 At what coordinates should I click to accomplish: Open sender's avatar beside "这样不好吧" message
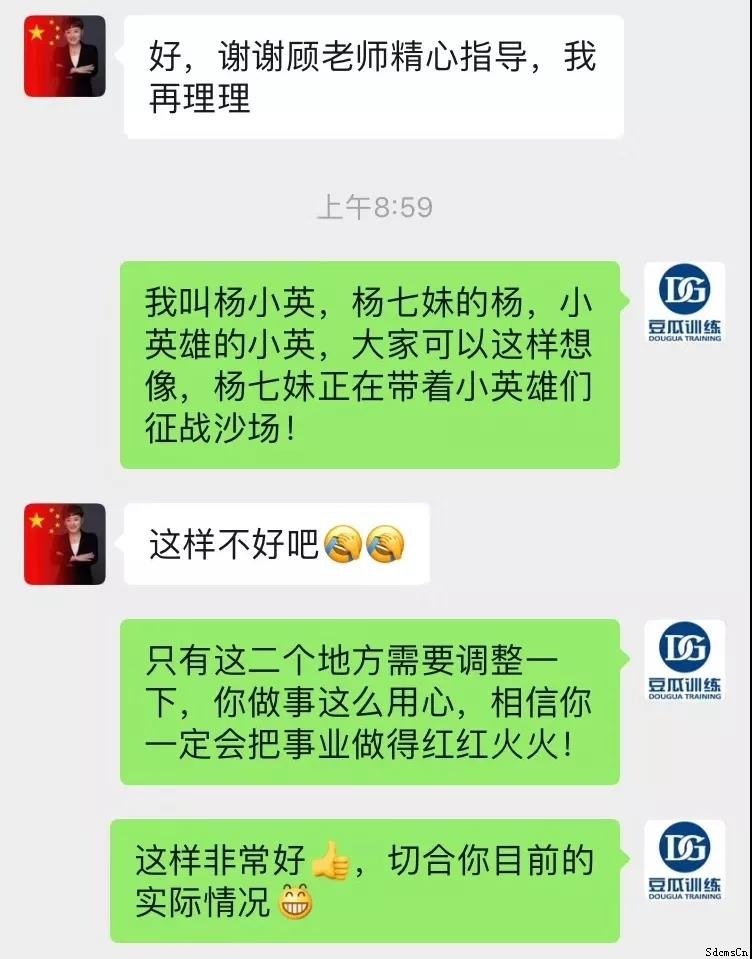(x=65, y=544)
